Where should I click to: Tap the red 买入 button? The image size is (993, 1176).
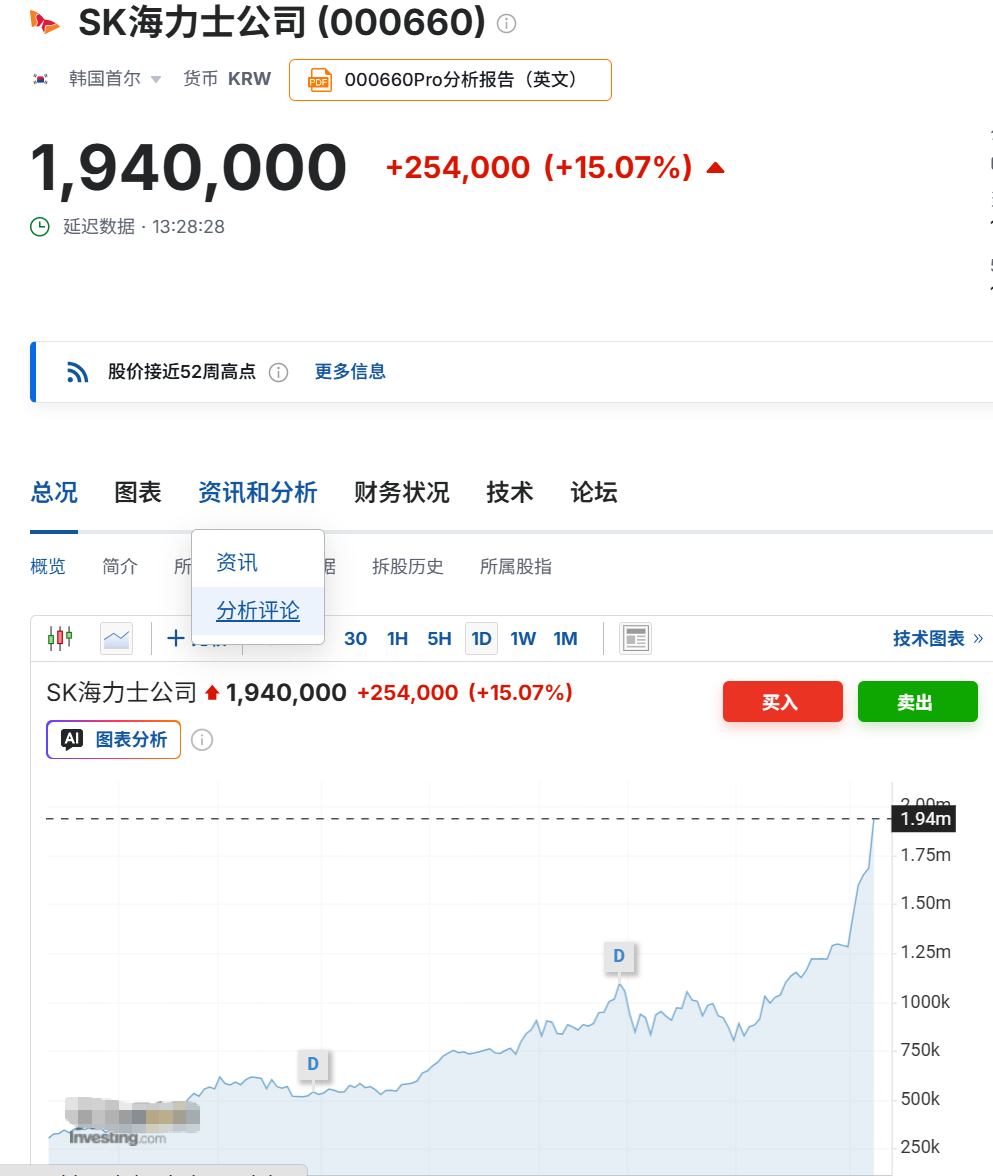tap(783, 701)
